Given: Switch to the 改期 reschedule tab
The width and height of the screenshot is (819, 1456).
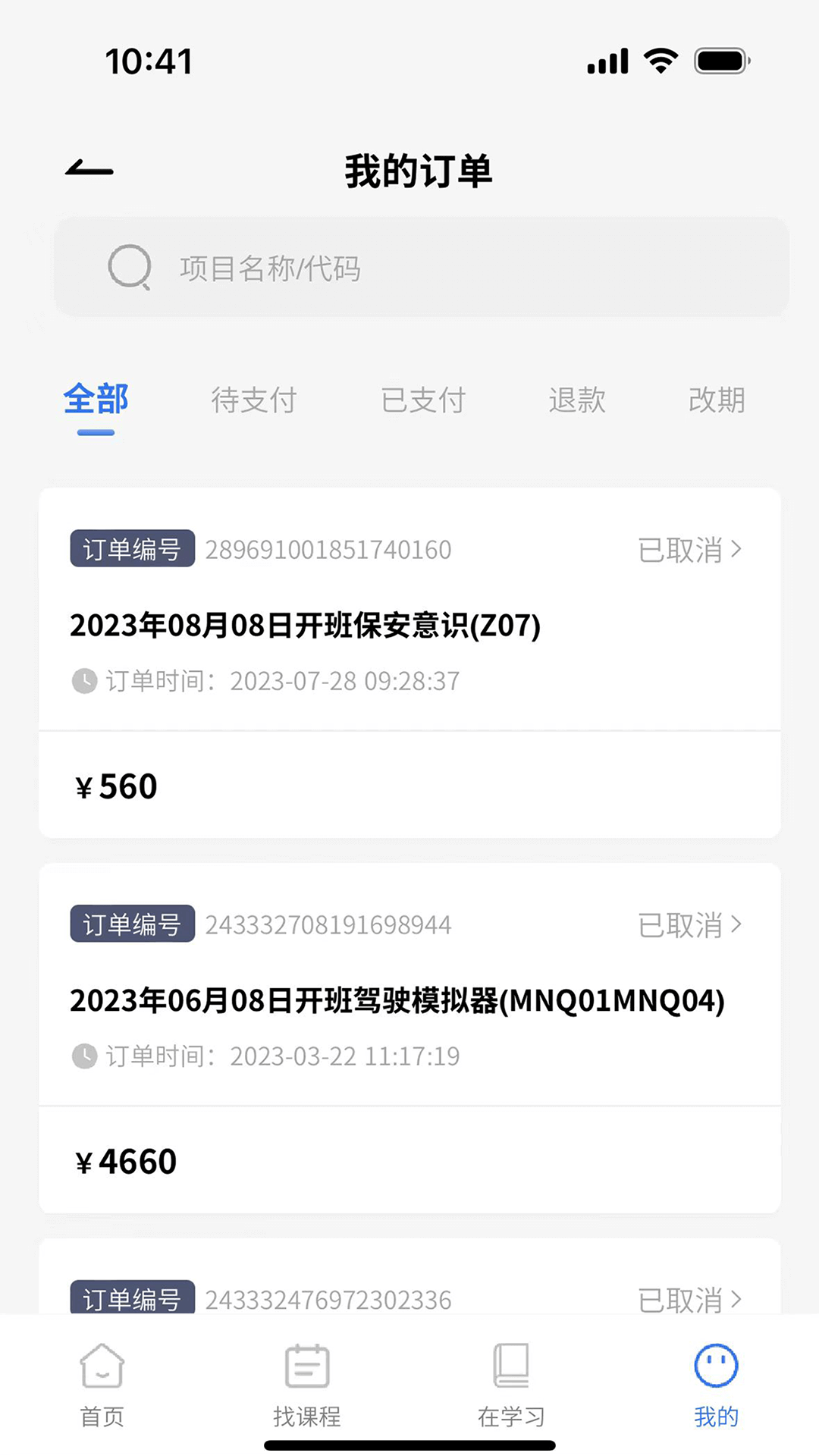Looking at the screenshot, I should pyautogui.click(x=716, y=400).
